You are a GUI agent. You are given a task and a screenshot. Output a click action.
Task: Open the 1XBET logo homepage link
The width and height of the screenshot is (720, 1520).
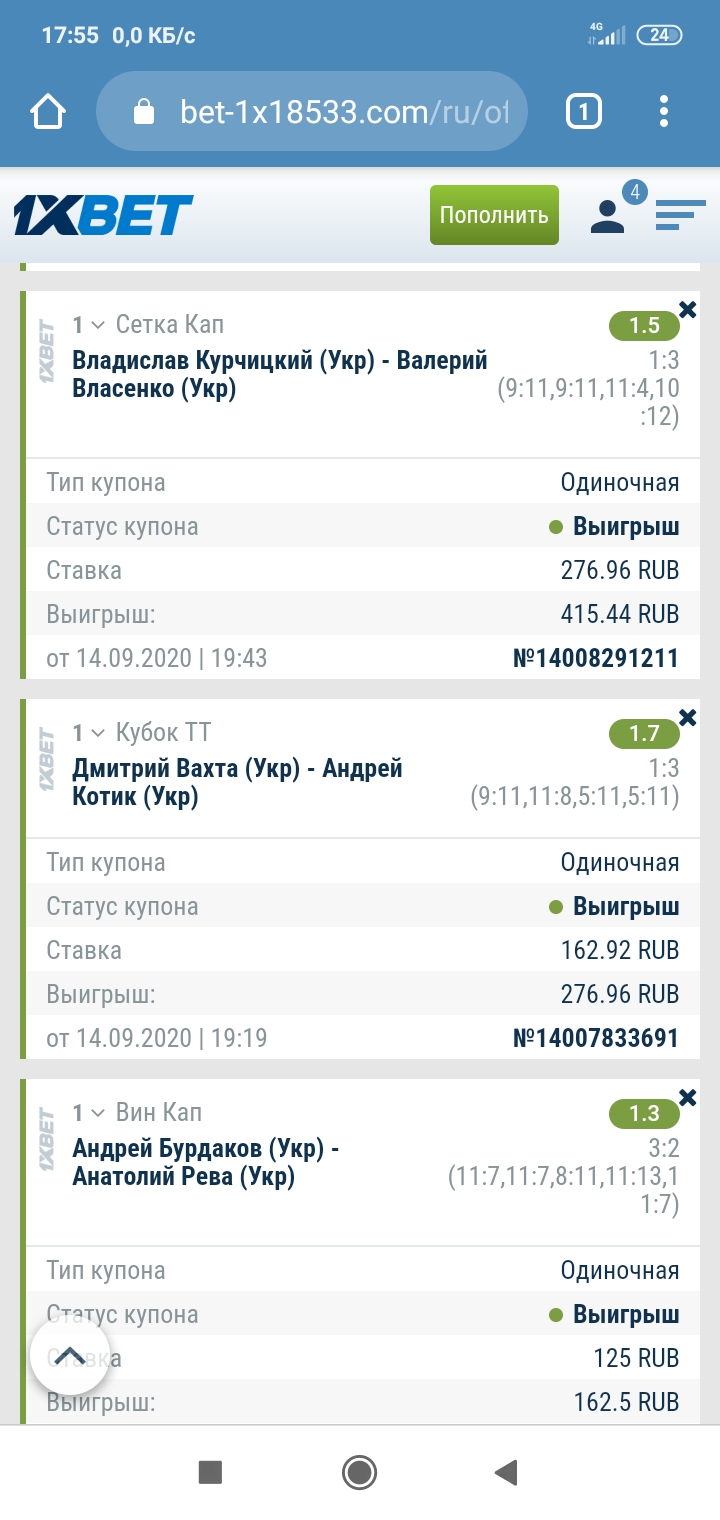(x=103, y=215)
